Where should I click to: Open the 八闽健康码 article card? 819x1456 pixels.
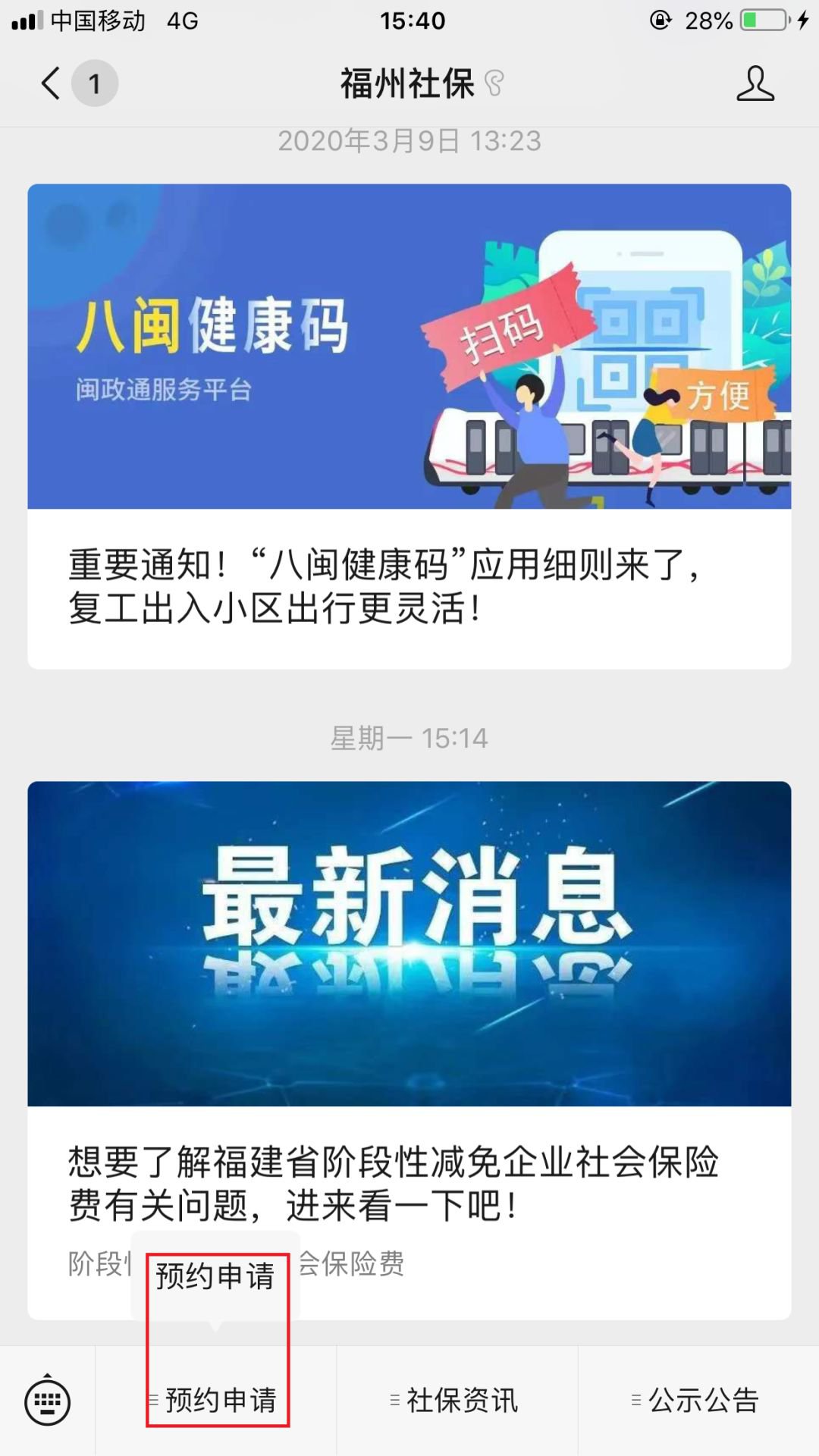409,426
